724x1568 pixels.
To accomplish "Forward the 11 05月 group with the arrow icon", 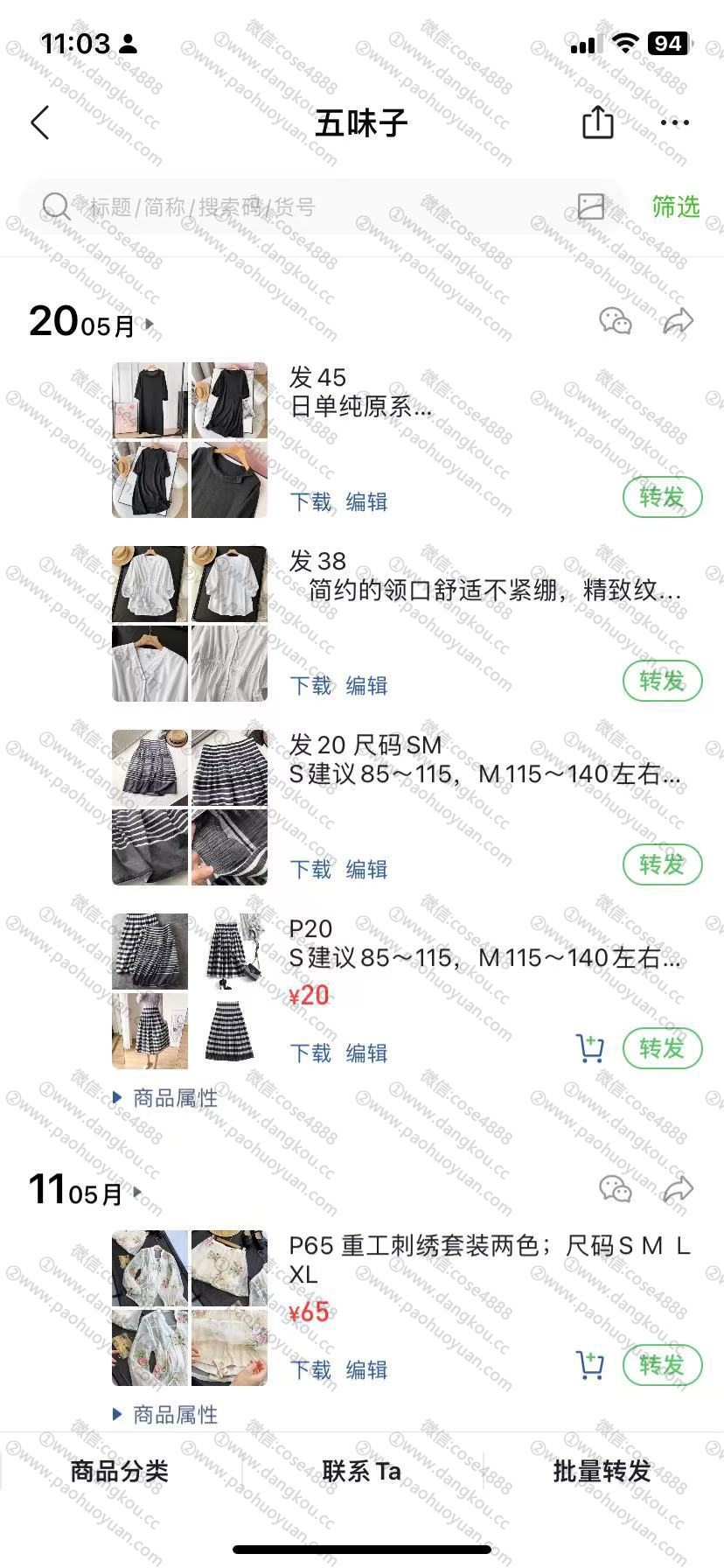I will (x=679, y=1189).
